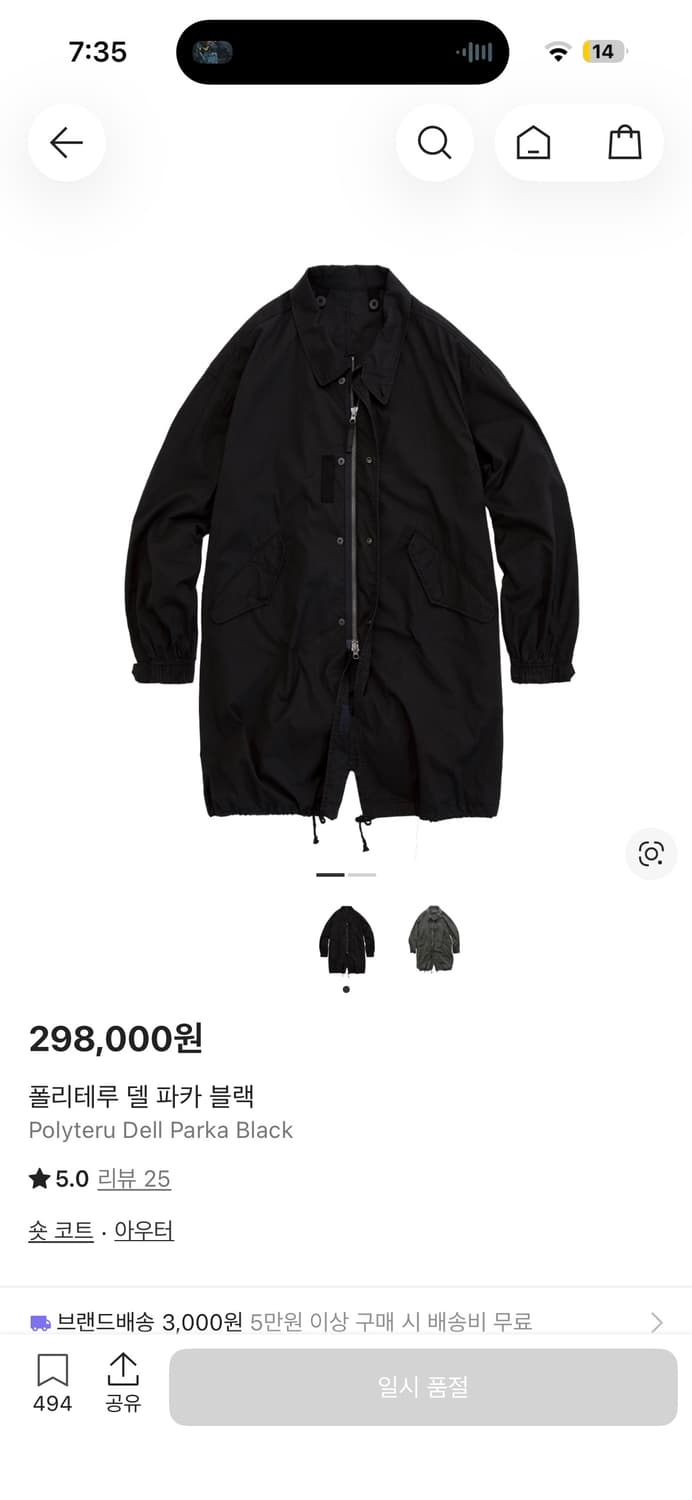The image size is (692, 1500).
Task: Select the black parka color thumbnail
Action: (x=346, y=939)
